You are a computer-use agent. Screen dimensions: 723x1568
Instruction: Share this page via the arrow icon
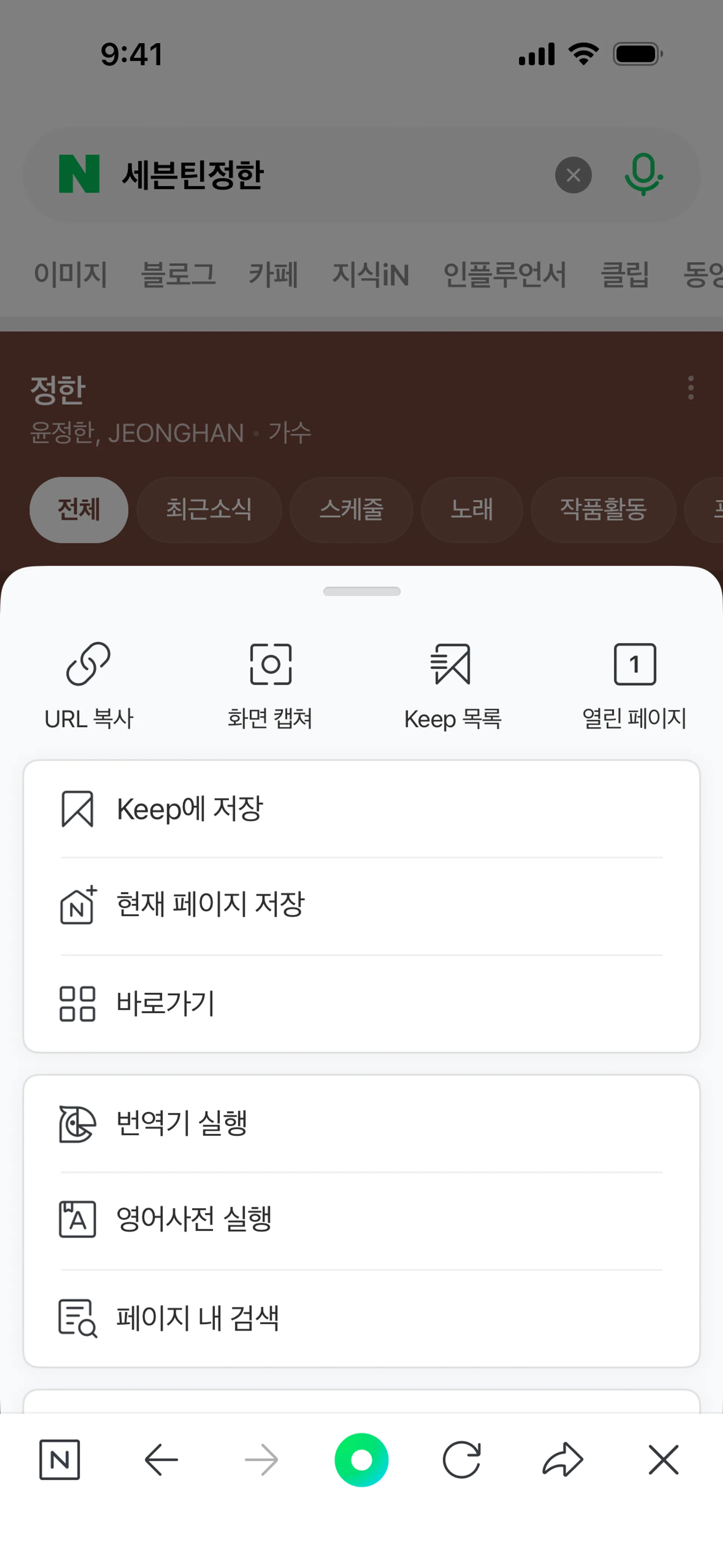(563, 1459)
